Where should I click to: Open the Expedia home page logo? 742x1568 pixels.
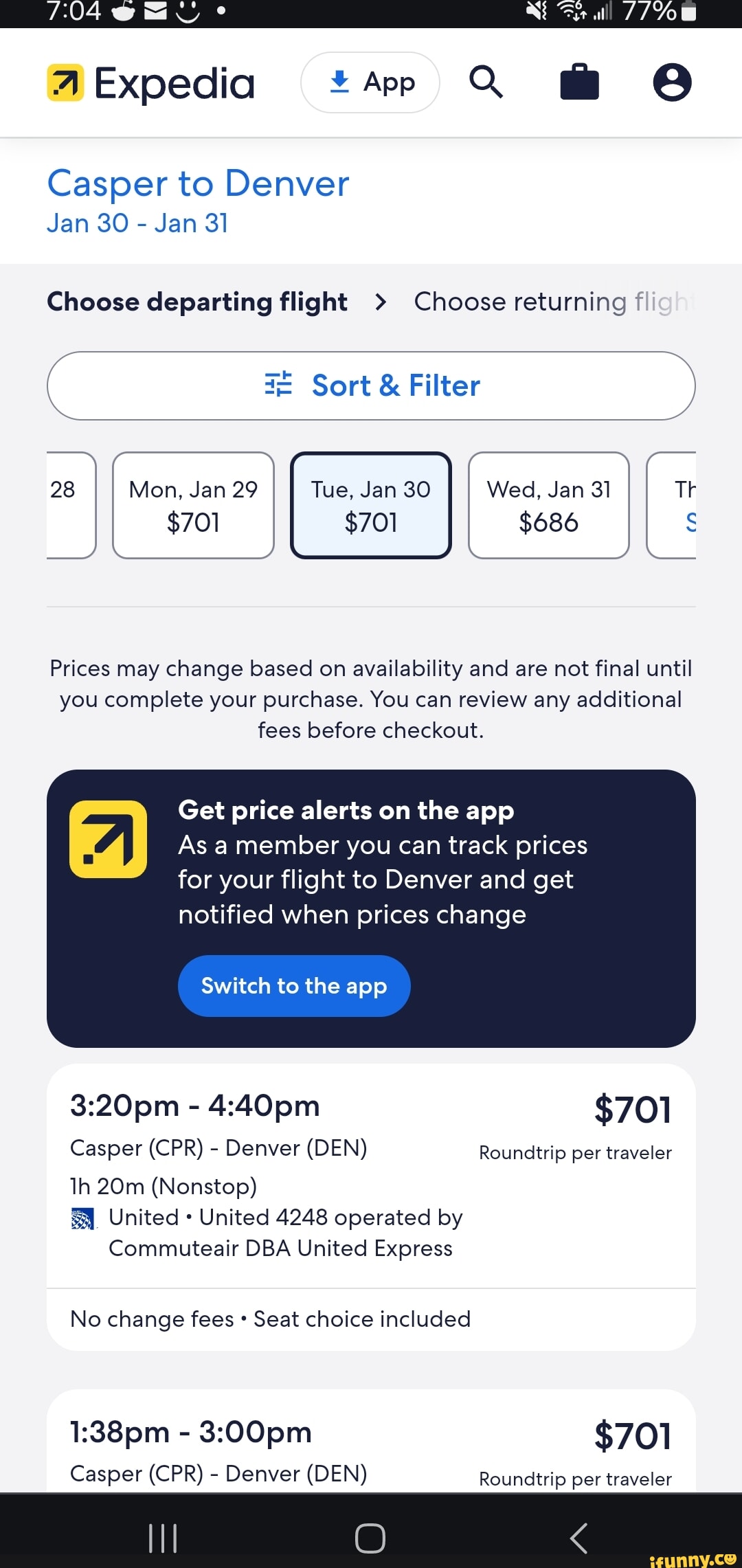coord(150,83)
